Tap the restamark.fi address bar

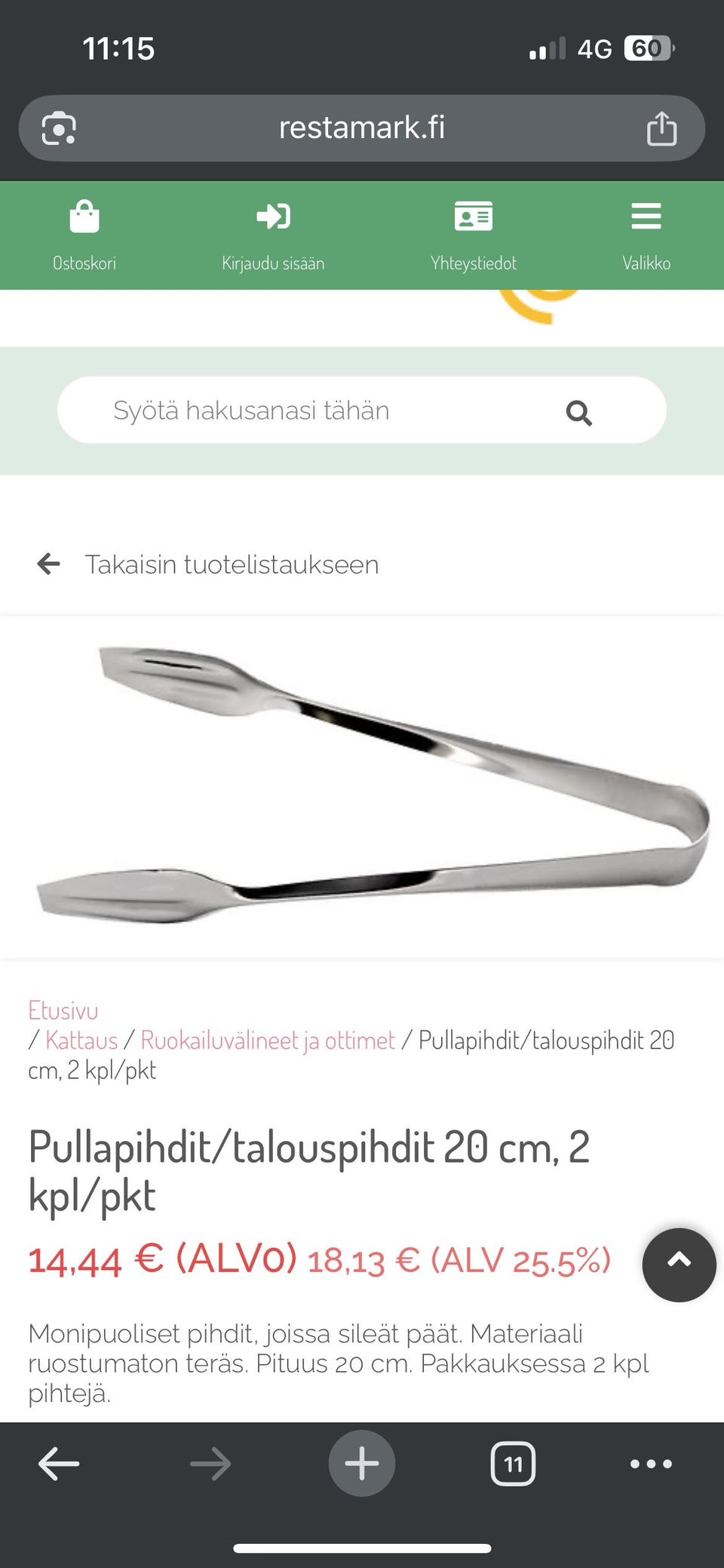(x=362, y=127)
